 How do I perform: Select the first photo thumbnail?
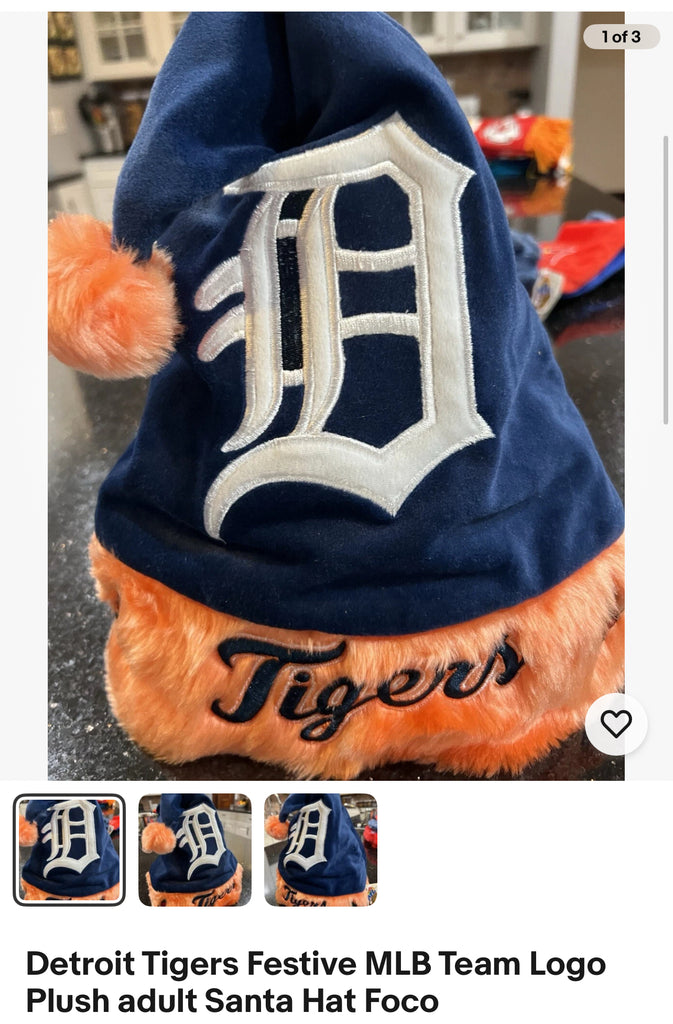click(x=69, y=850)
